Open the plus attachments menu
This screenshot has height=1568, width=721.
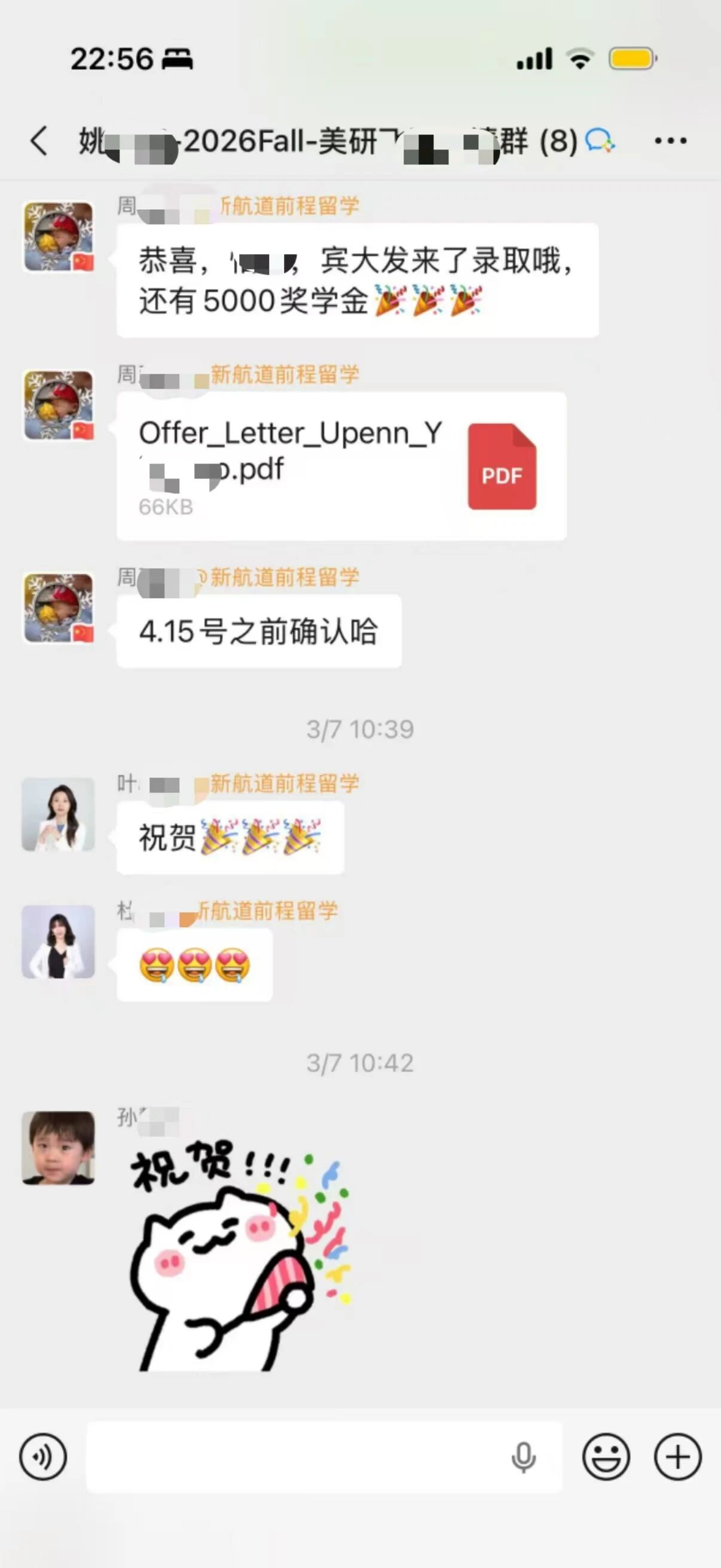pyautogui.click(x=677, y=1457)
